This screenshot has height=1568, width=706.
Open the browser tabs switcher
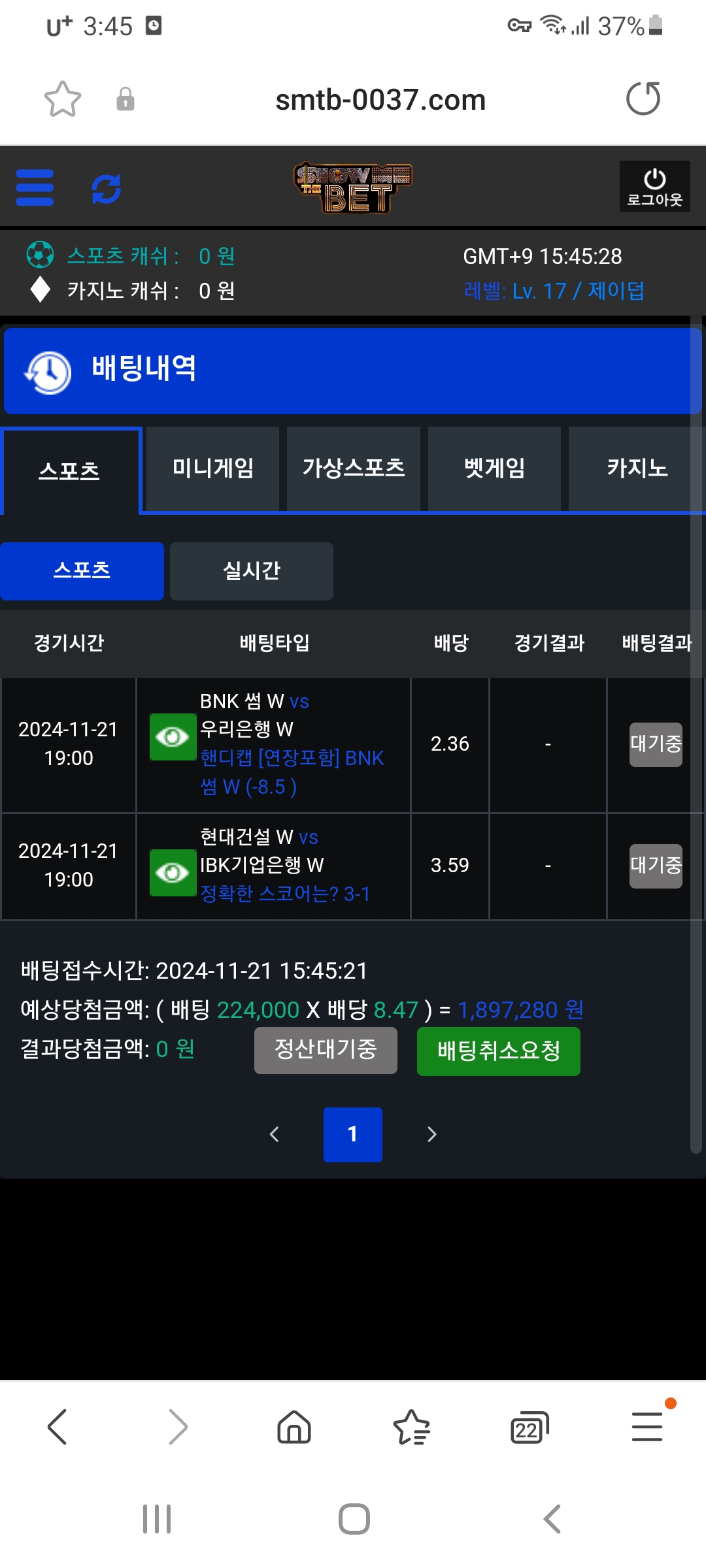coord(529,1428)
